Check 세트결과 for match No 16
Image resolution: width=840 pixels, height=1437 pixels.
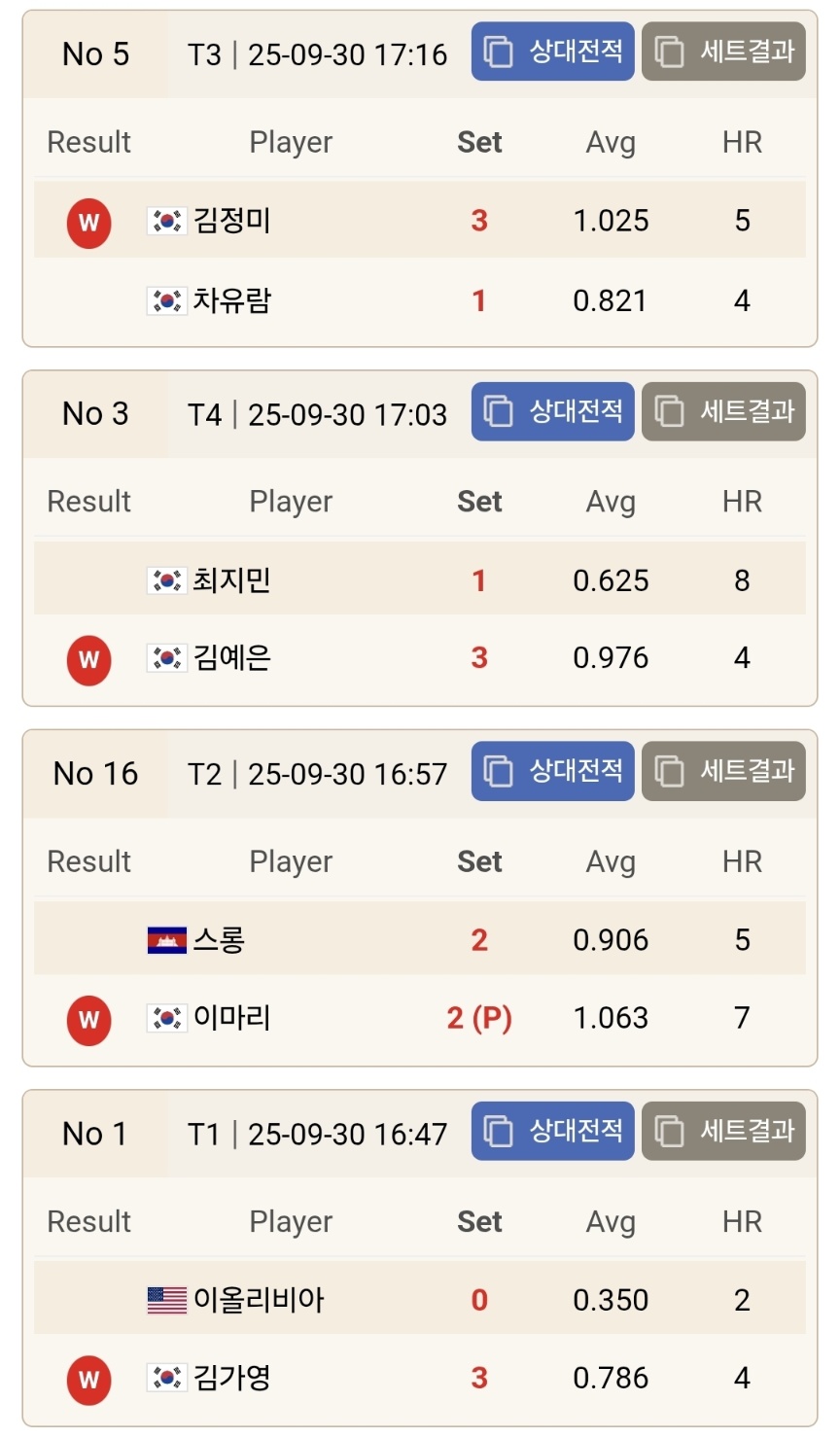pyautogui.click(x=723, y=771)
